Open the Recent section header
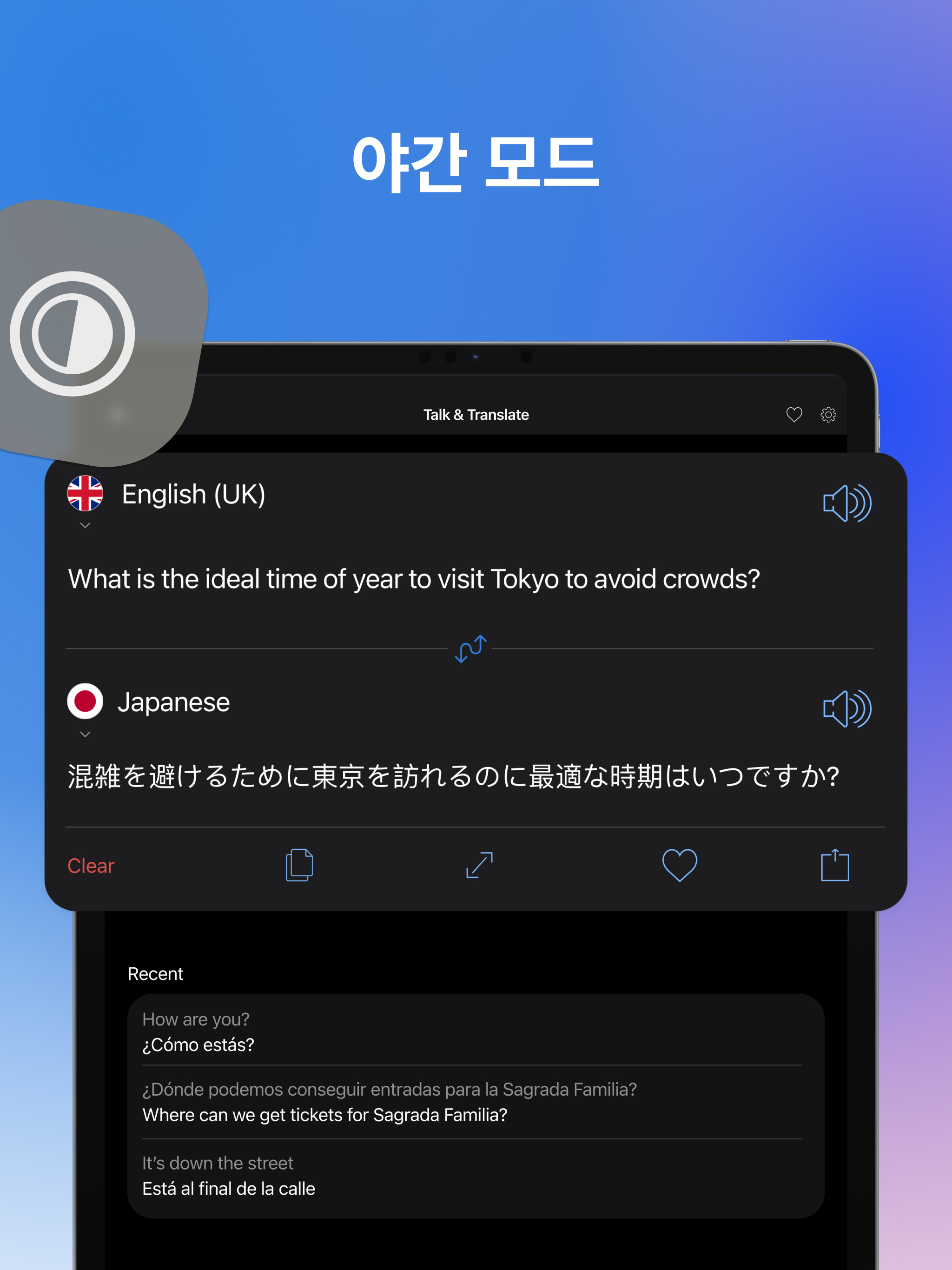This screenshot has height=1270, width=952. point(156,974)
